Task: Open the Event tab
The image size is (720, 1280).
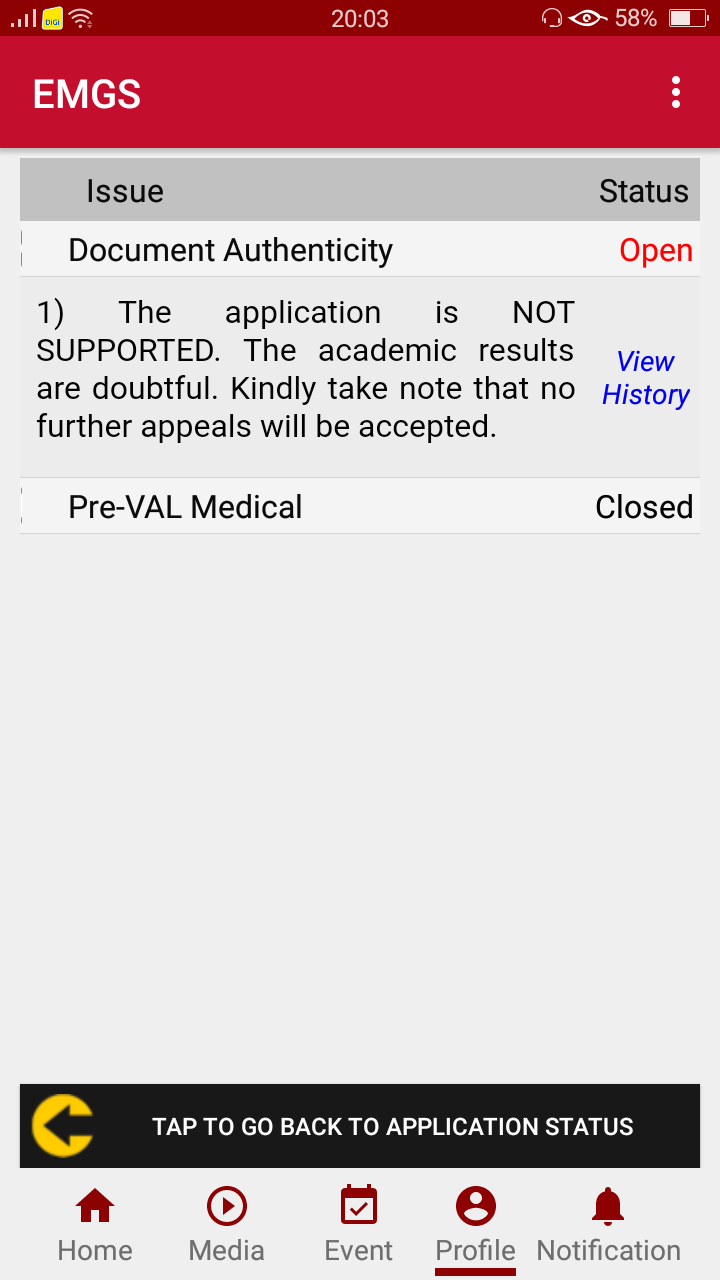Action: click(359, 1225)
